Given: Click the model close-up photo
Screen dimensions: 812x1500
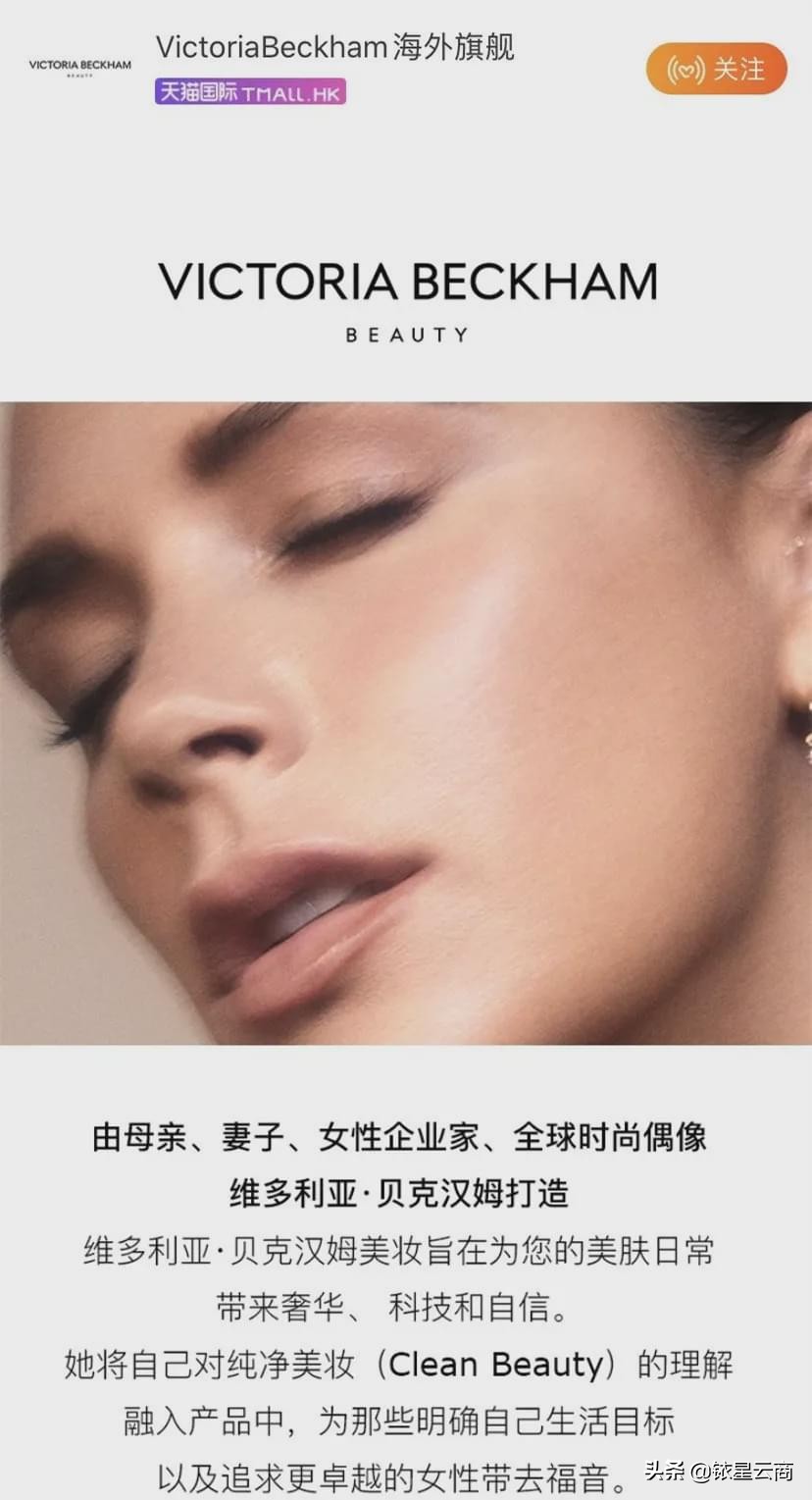Looking at the screenshot, I should (x=406, y=726).
